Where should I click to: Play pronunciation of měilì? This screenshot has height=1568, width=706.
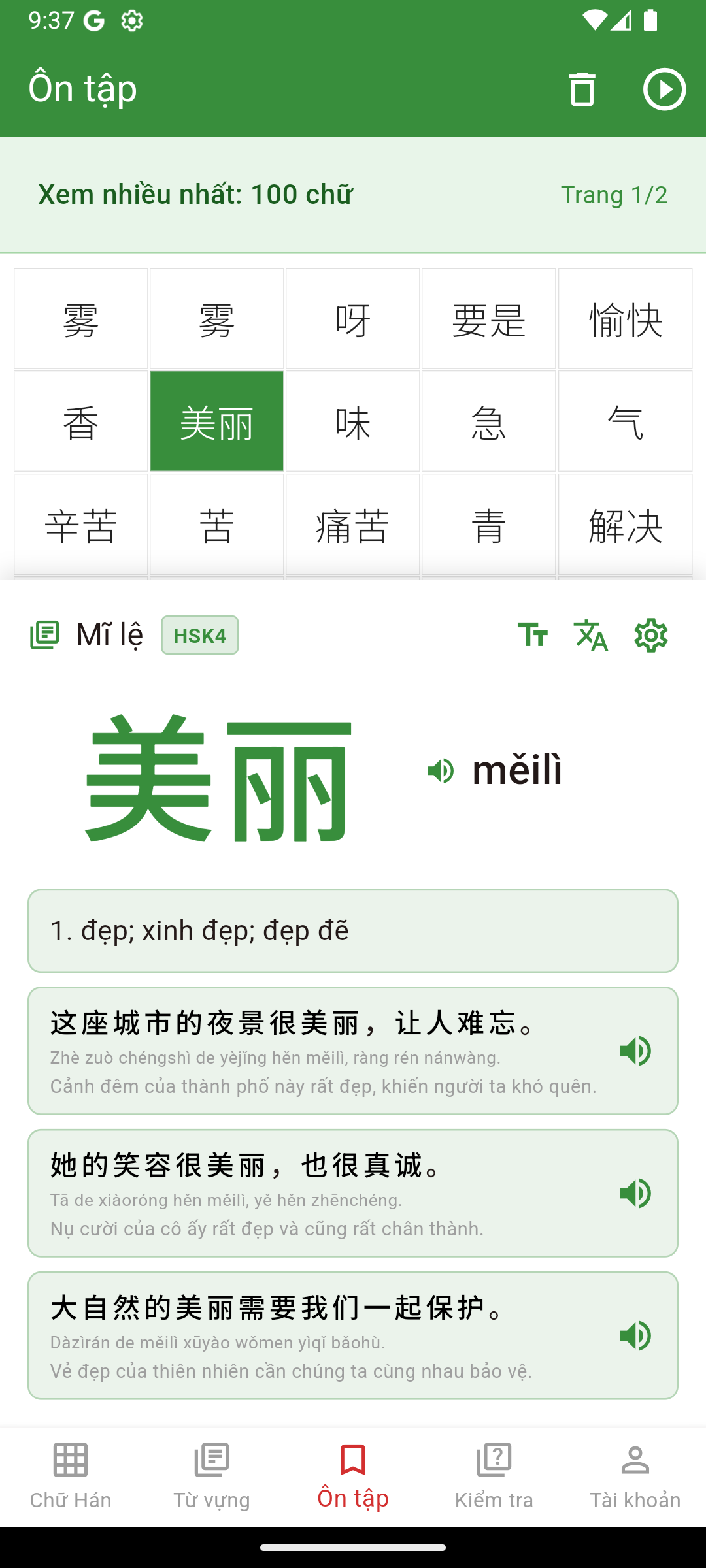441,771
